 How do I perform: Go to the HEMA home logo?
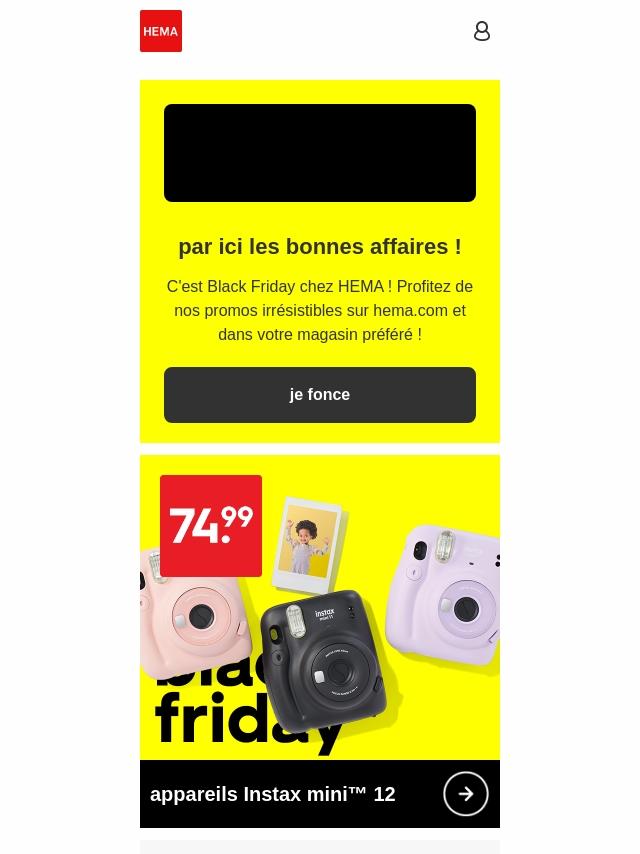(161, 31)
